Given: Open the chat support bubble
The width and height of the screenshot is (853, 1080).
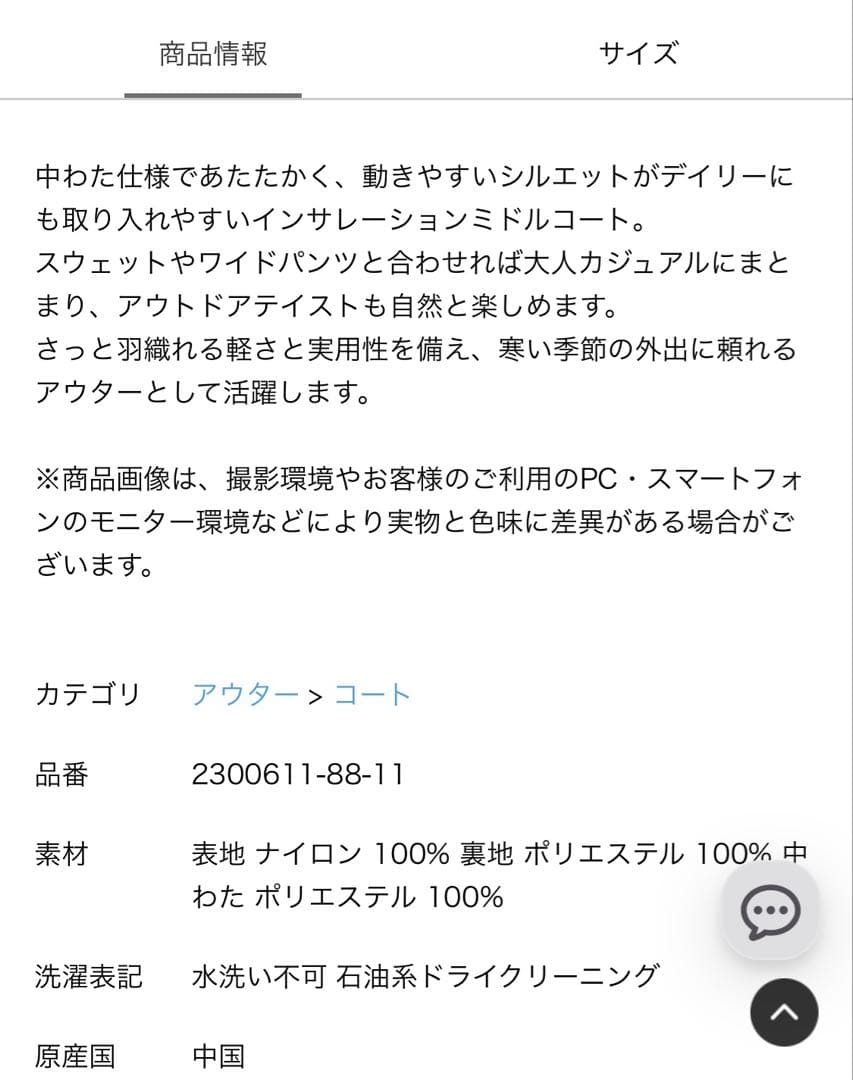Looking at the screenshot, I should point(770,910).
